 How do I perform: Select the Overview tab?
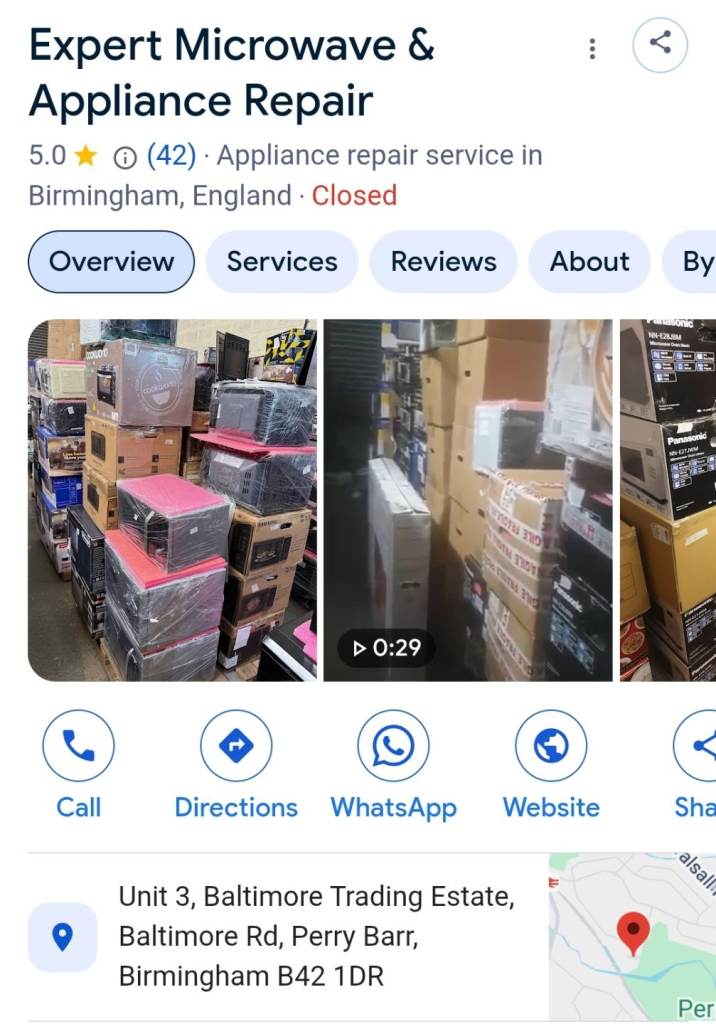(111, 262)
